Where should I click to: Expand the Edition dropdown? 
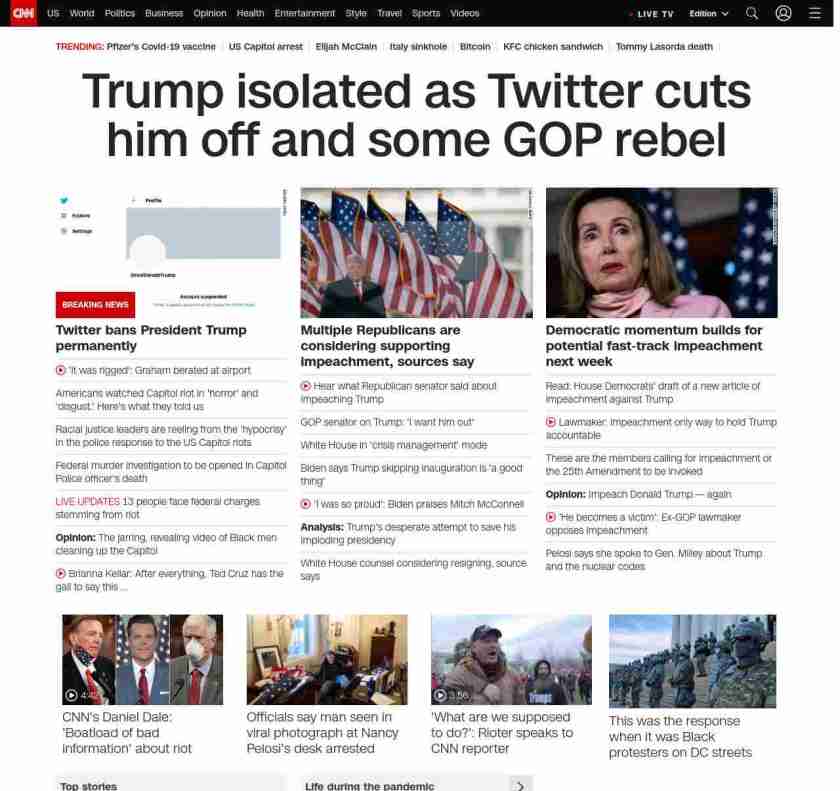709,14
